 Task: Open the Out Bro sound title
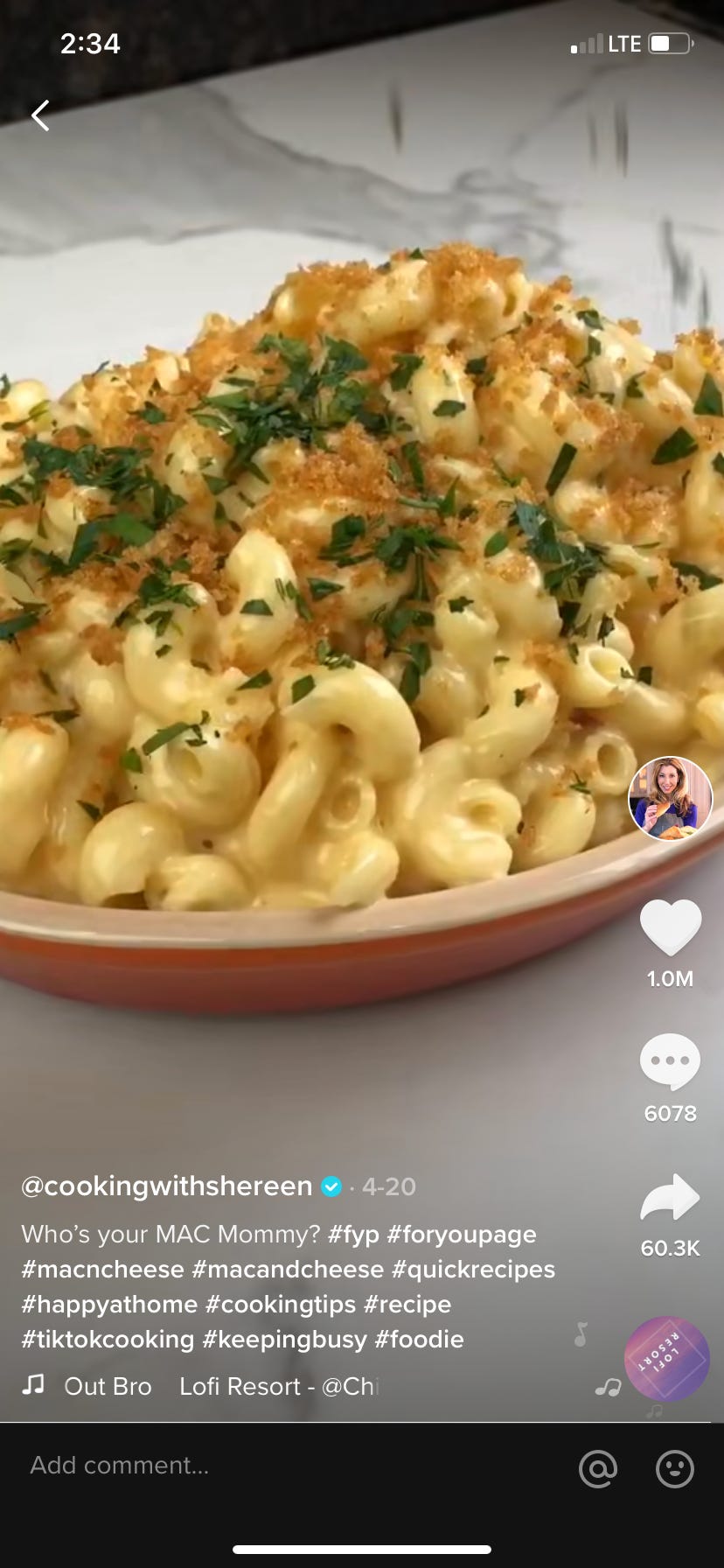pyautogui.click(x=108, y=1386)
